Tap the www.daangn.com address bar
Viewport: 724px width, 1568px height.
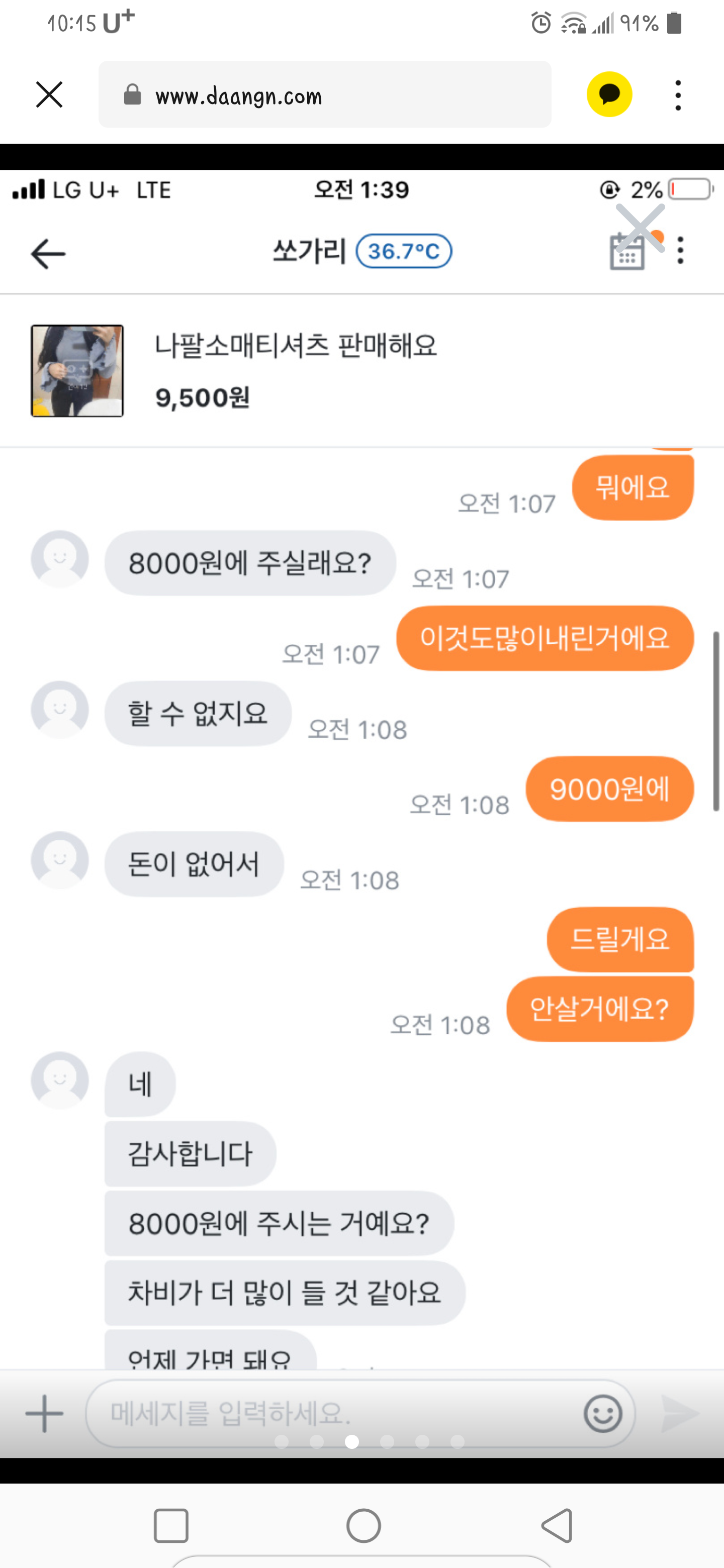(325, 95)
